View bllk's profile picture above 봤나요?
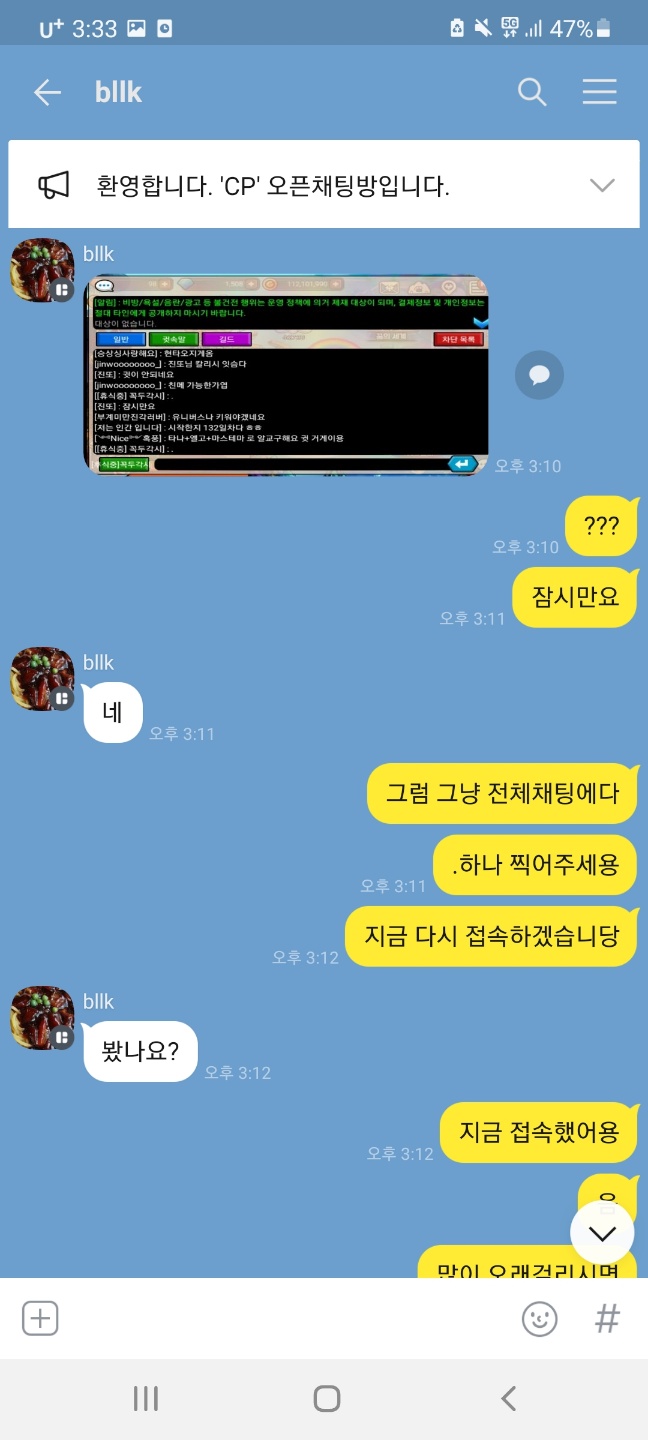Image resolution: width=648 pixels, height=1440 pixels. pyautogui.click(x=42, y=1018)
